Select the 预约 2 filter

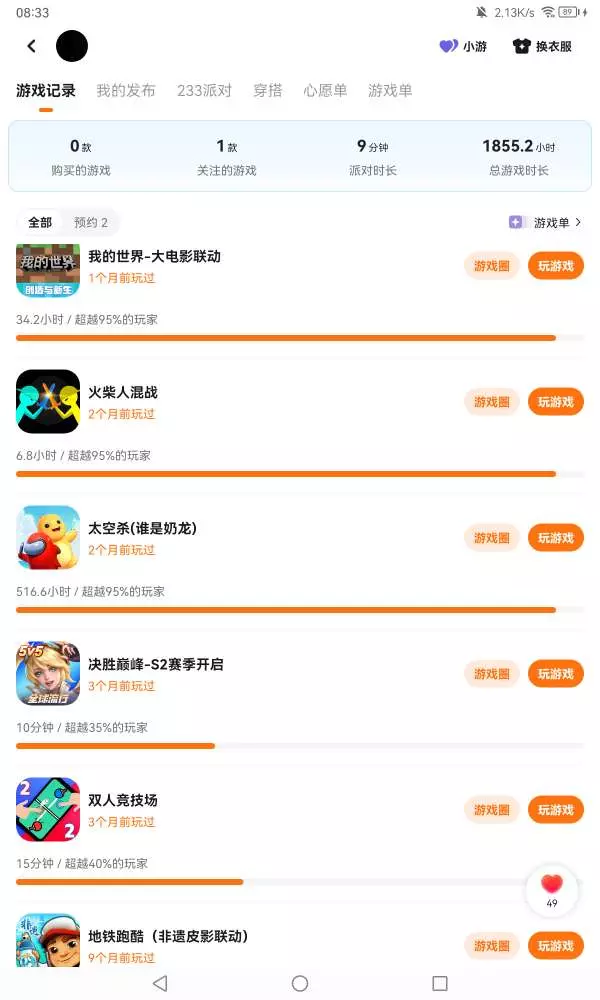[91, 222]
